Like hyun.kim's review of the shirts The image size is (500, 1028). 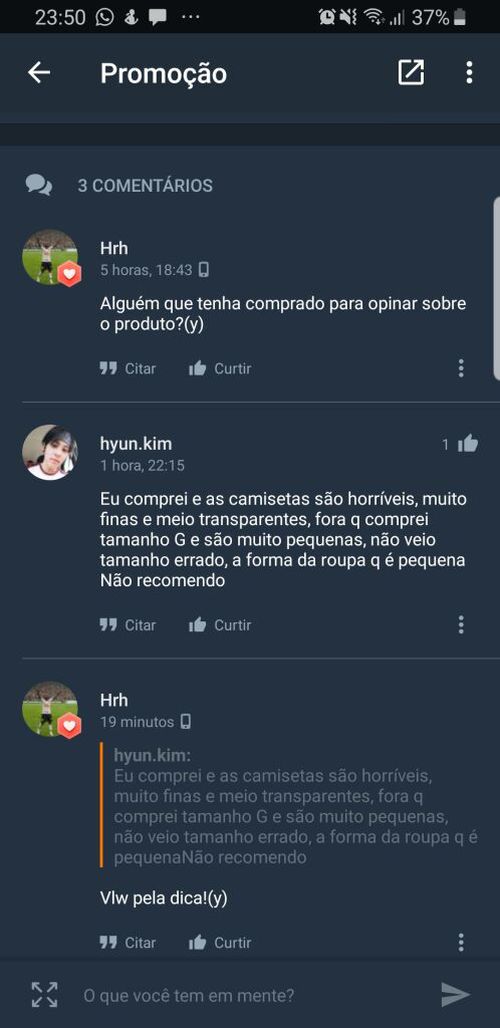pos(220,625)
